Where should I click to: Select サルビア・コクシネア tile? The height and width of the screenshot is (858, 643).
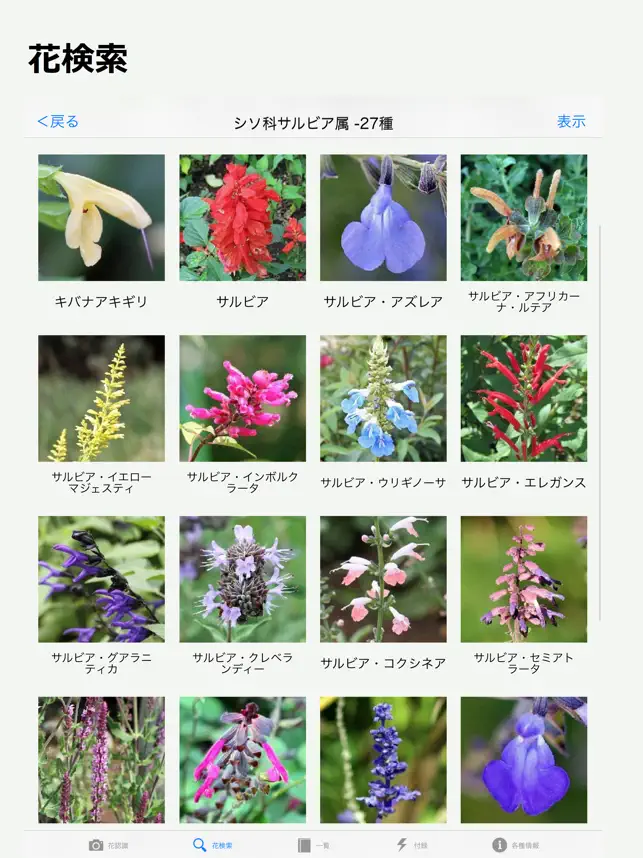(x=383, y=579)
